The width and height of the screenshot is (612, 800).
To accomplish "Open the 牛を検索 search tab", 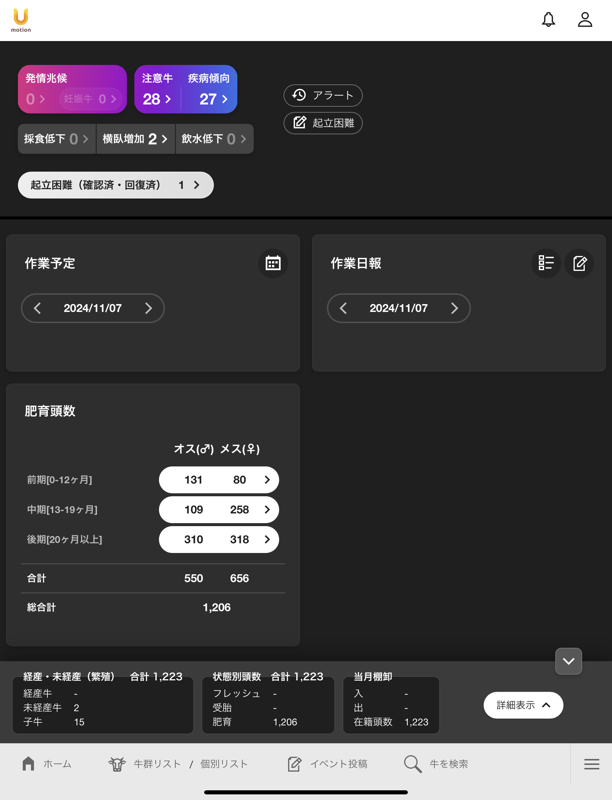I will click(436, 764).
